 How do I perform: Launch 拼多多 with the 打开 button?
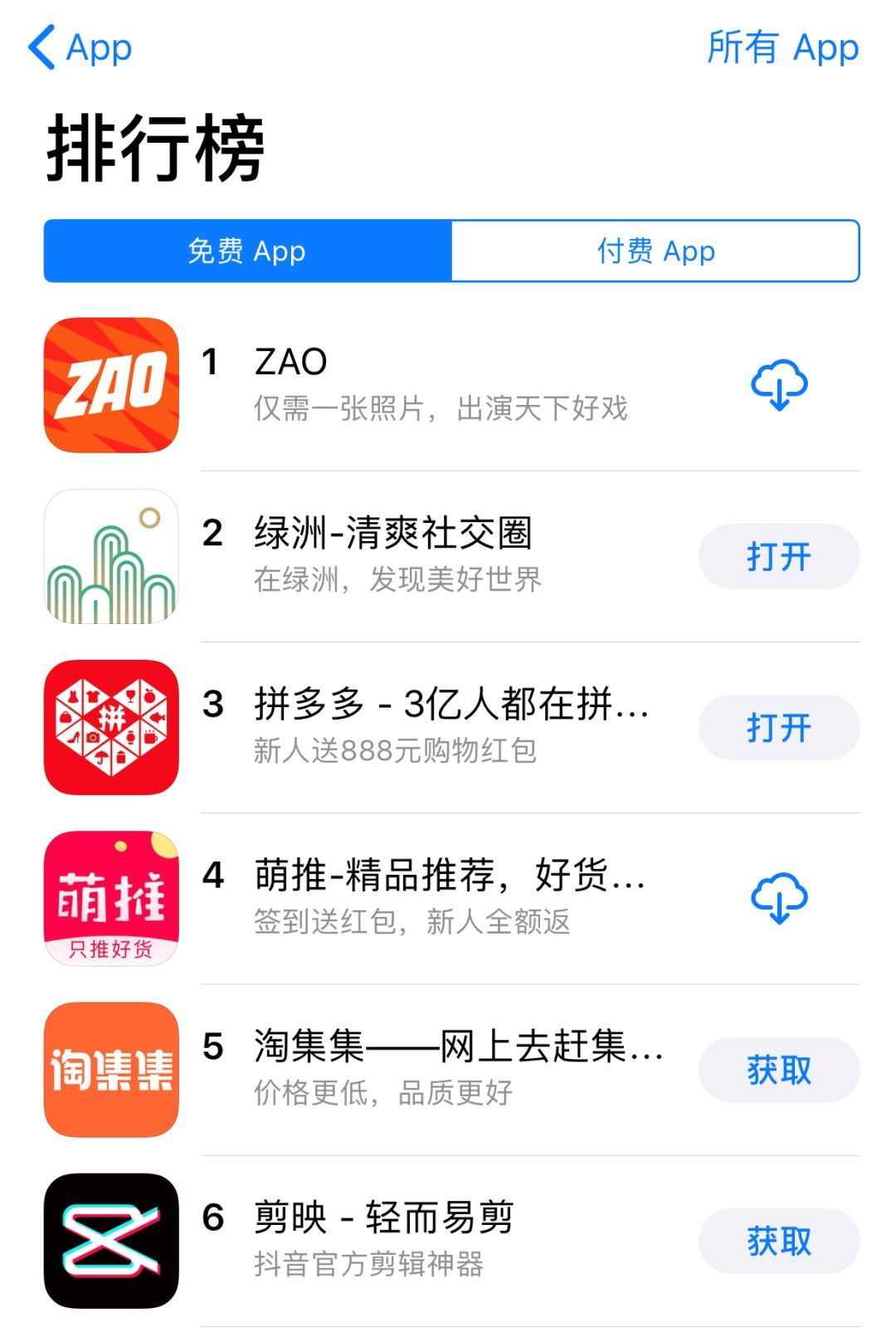pyautogui.click(x=778, y=728)
